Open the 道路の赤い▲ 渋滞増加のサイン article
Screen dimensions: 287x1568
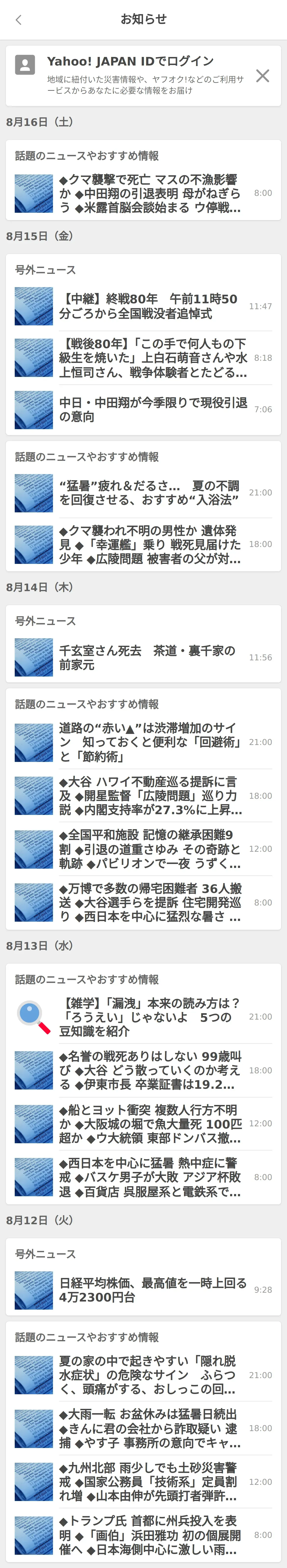pos(150,742)
